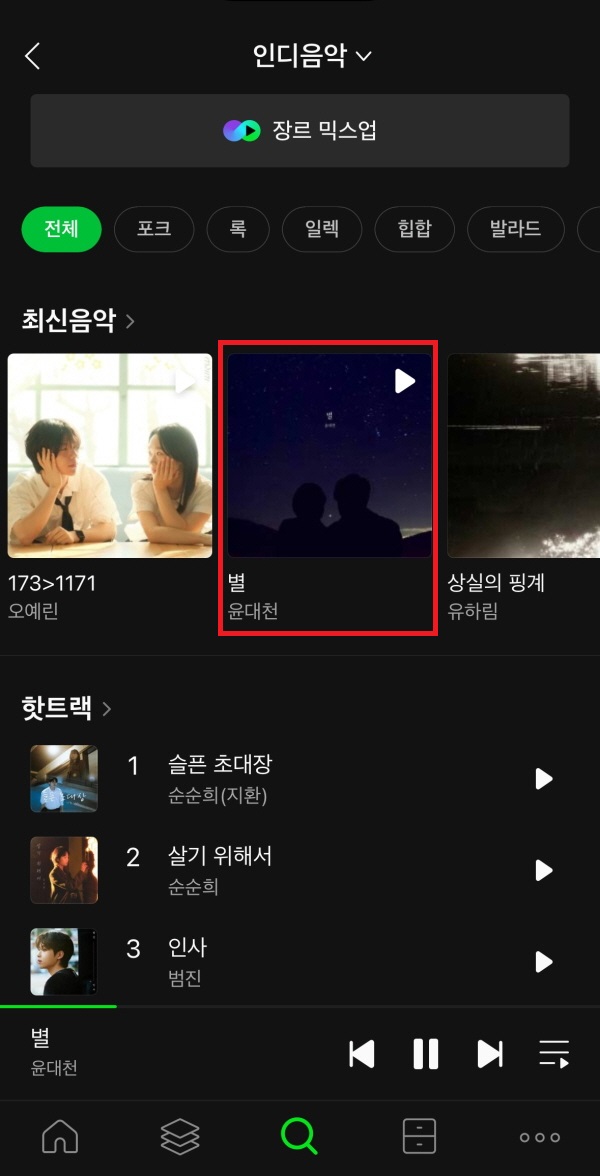The width and height of the screenshot is (600, 1176).
Task: Go back using the top-left arrow
Action: [33, 56]
